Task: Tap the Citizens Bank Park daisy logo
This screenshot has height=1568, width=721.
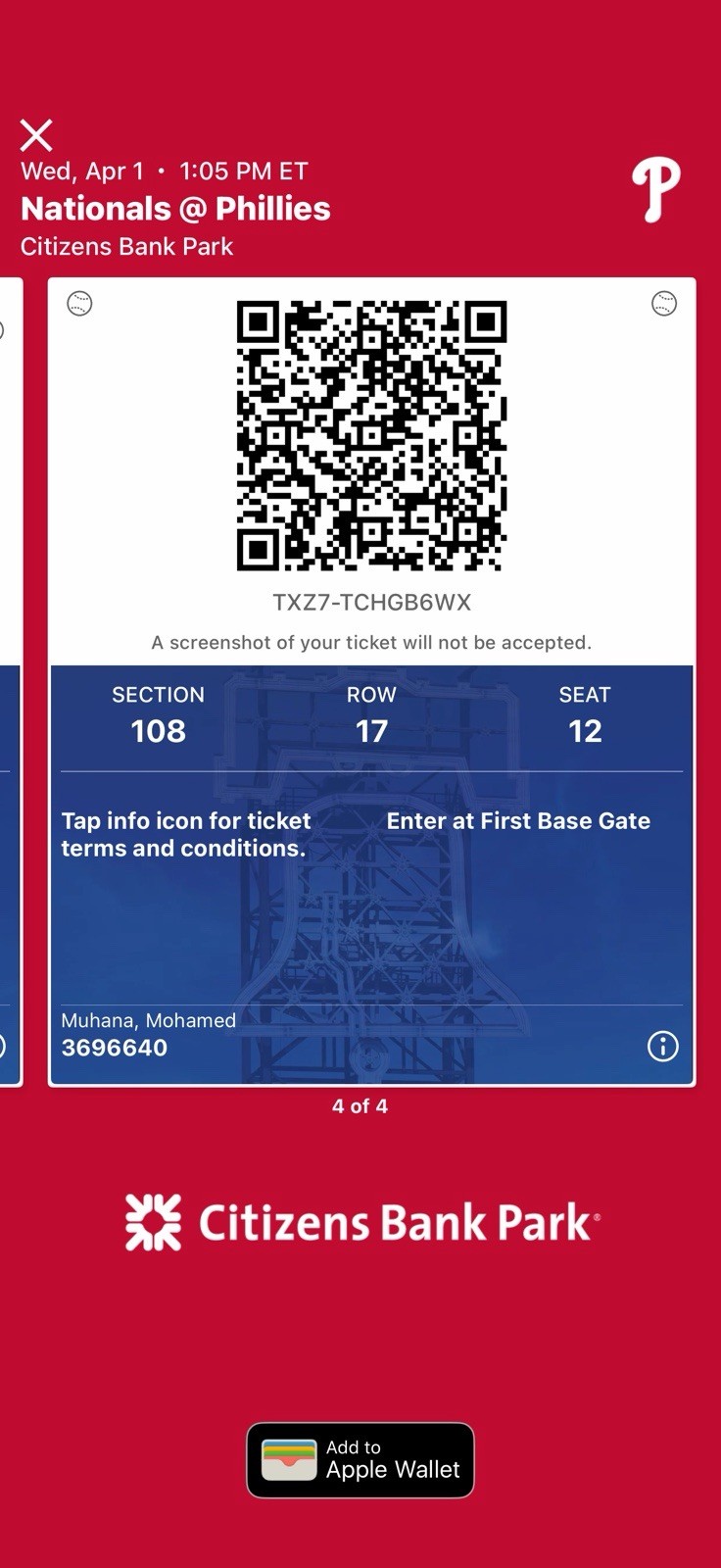Action: [151, 1220]
